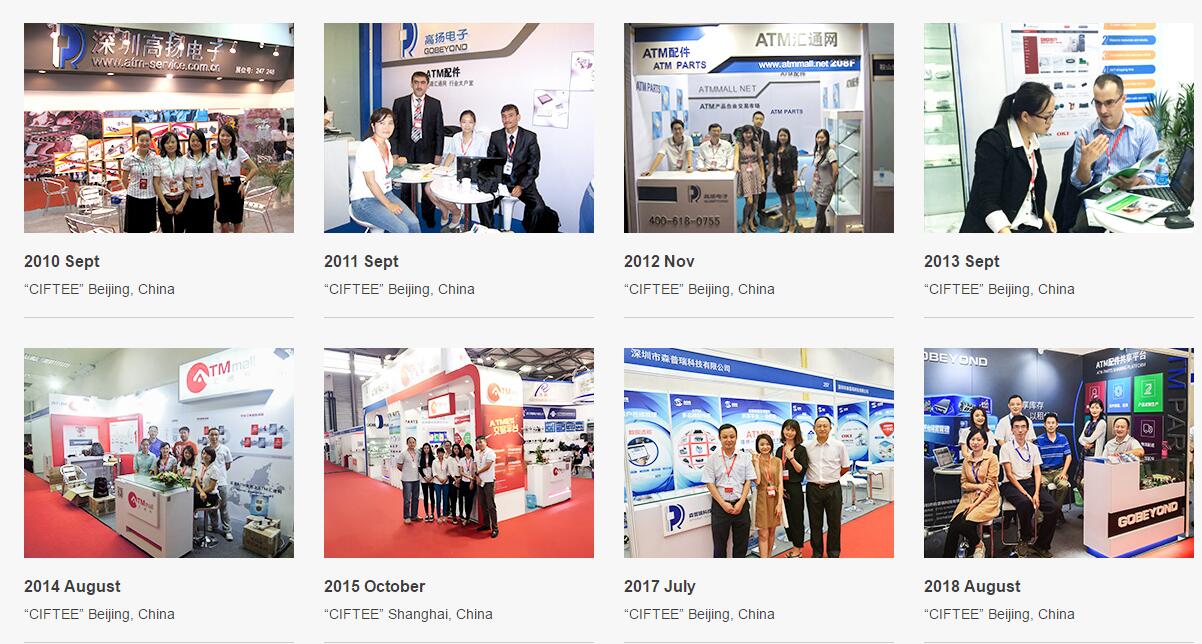The height and width of the screenshot is (644, 1202).
Task: Open the 2012 Nov exhibition photo
Action: click(x=758, y=128)
